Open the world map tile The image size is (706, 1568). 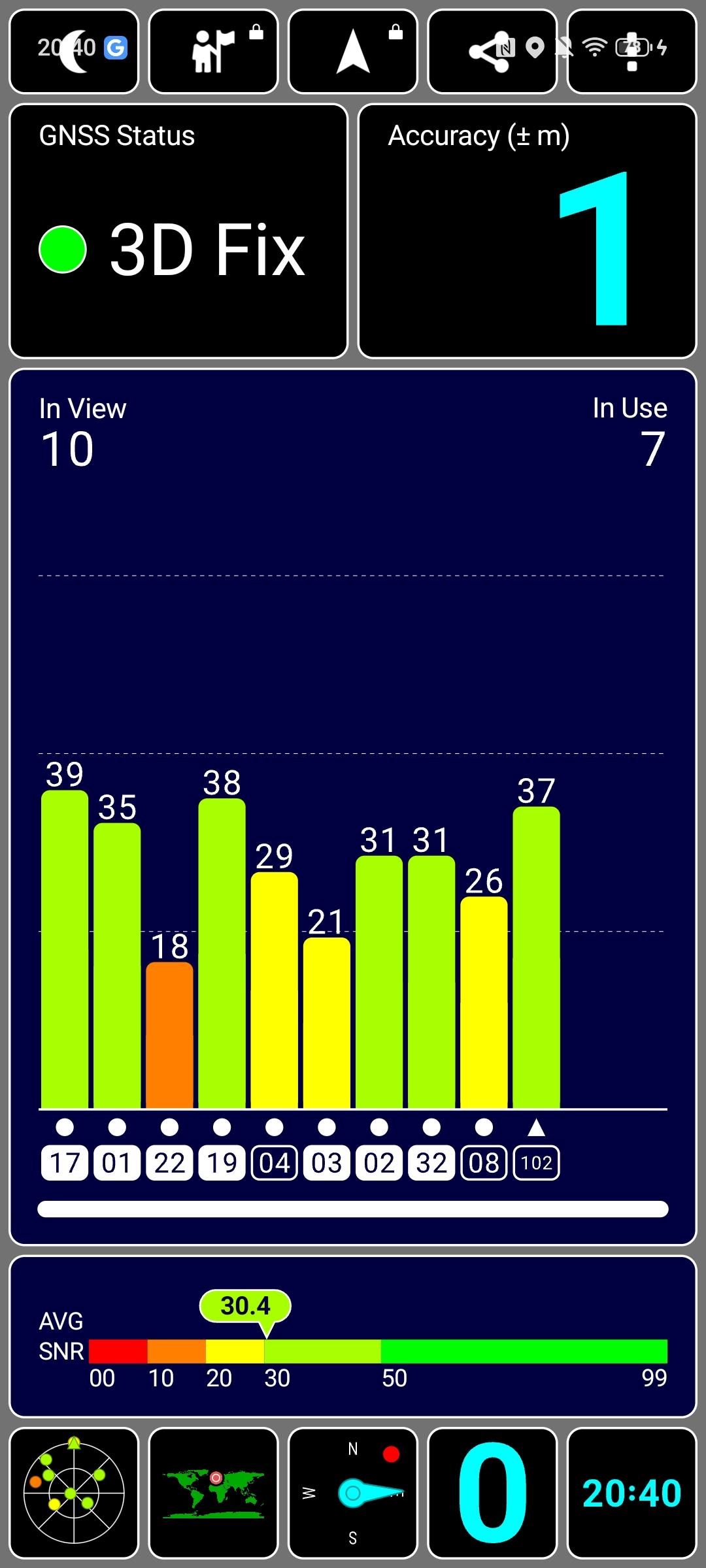(x=213, y=1493)
